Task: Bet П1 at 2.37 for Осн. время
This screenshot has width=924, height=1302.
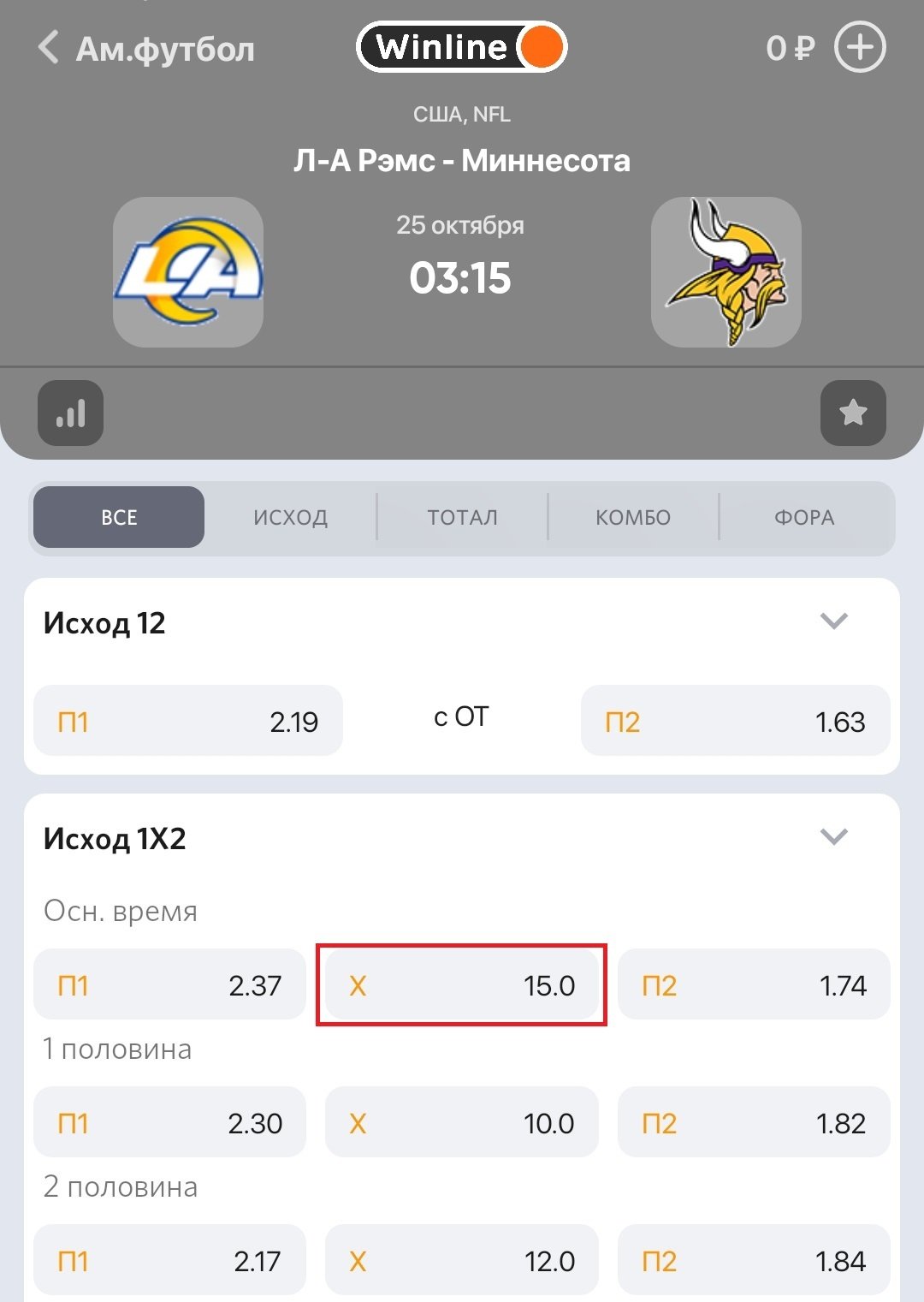Action: tap(169, 984)
